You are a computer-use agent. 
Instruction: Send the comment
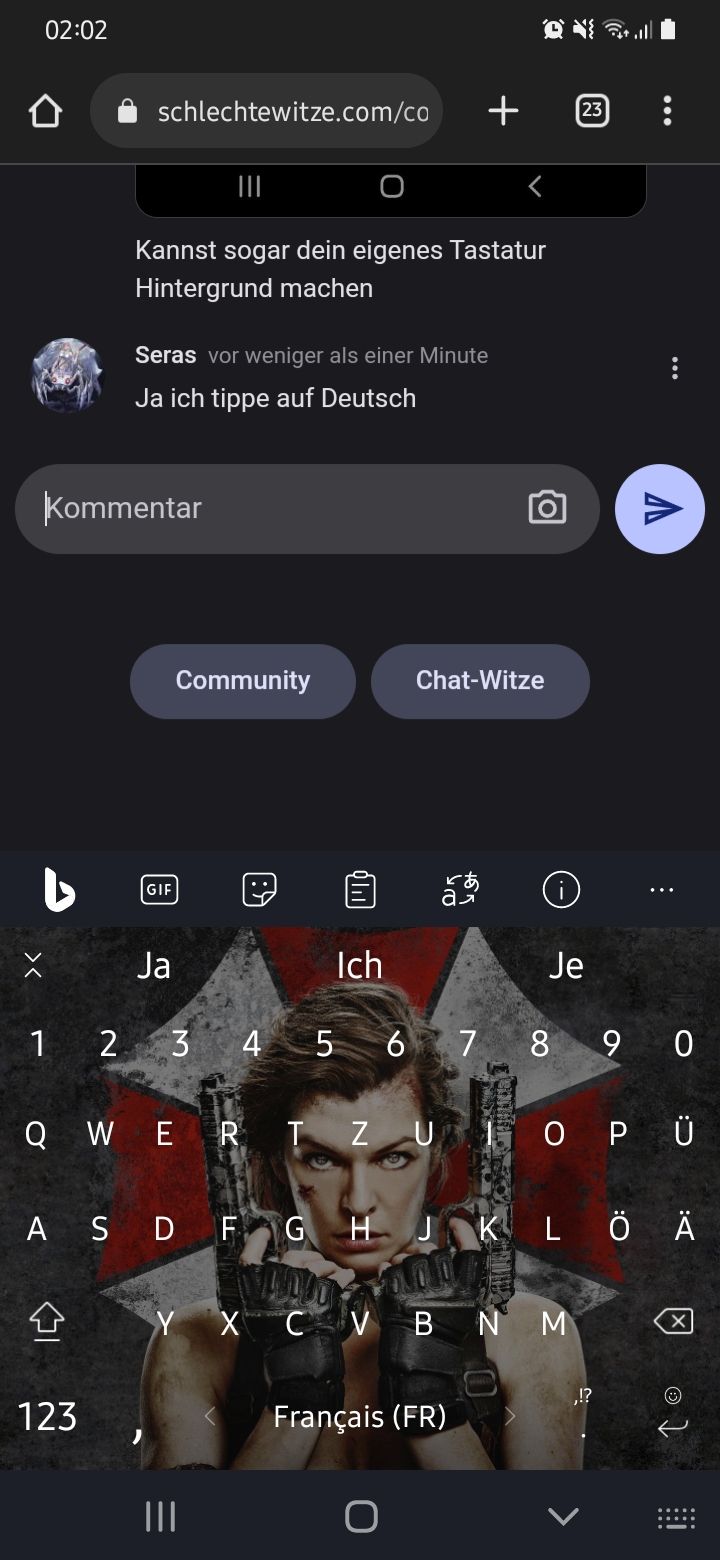[660, 509]
